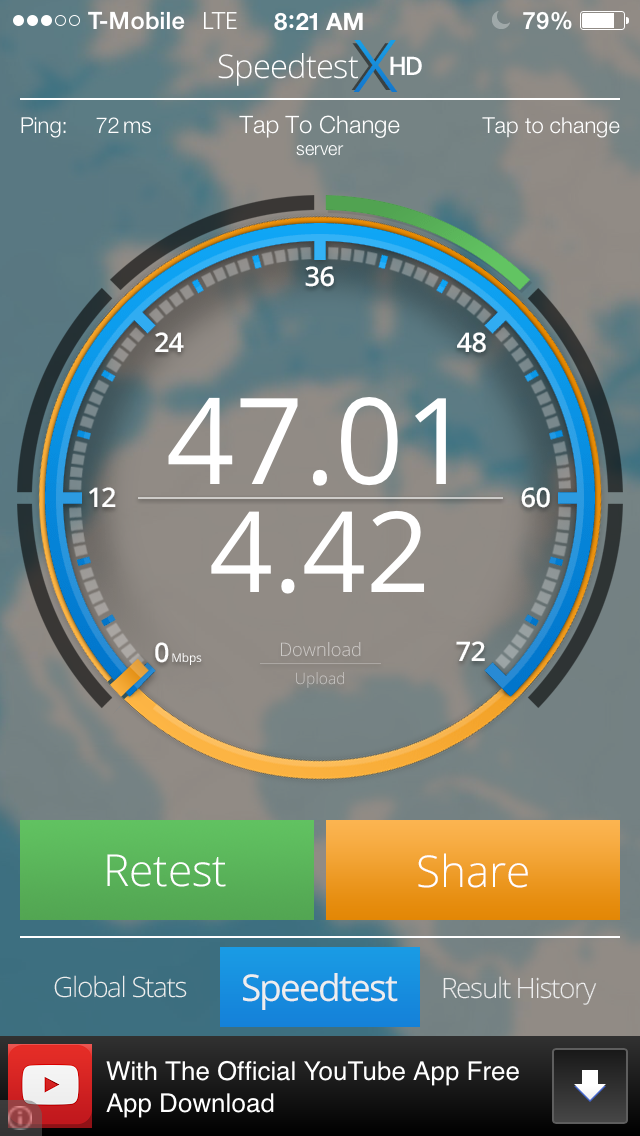
Task: Select the Speedtest tab
Action: (320, 988)
